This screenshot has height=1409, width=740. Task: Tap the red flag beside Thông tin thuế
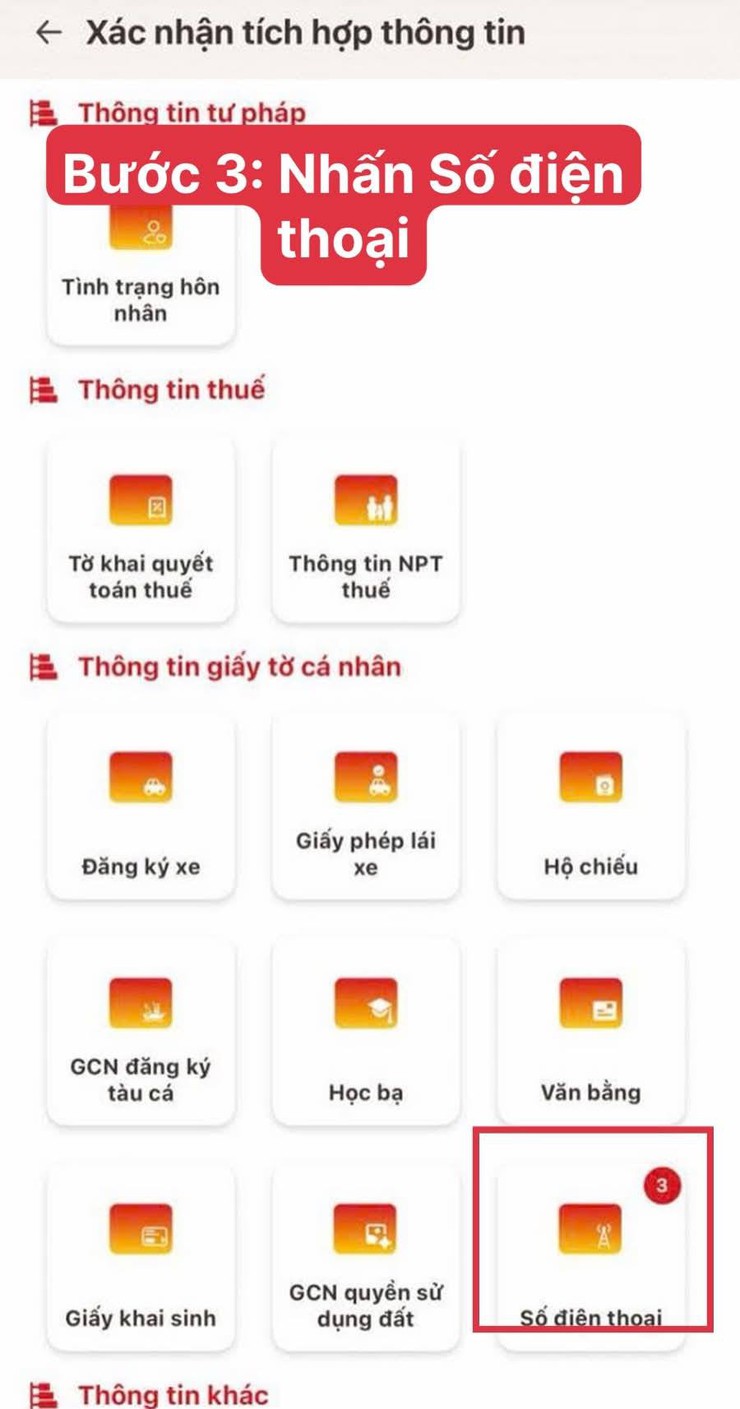pyautogui.click(x=42, y=389)
